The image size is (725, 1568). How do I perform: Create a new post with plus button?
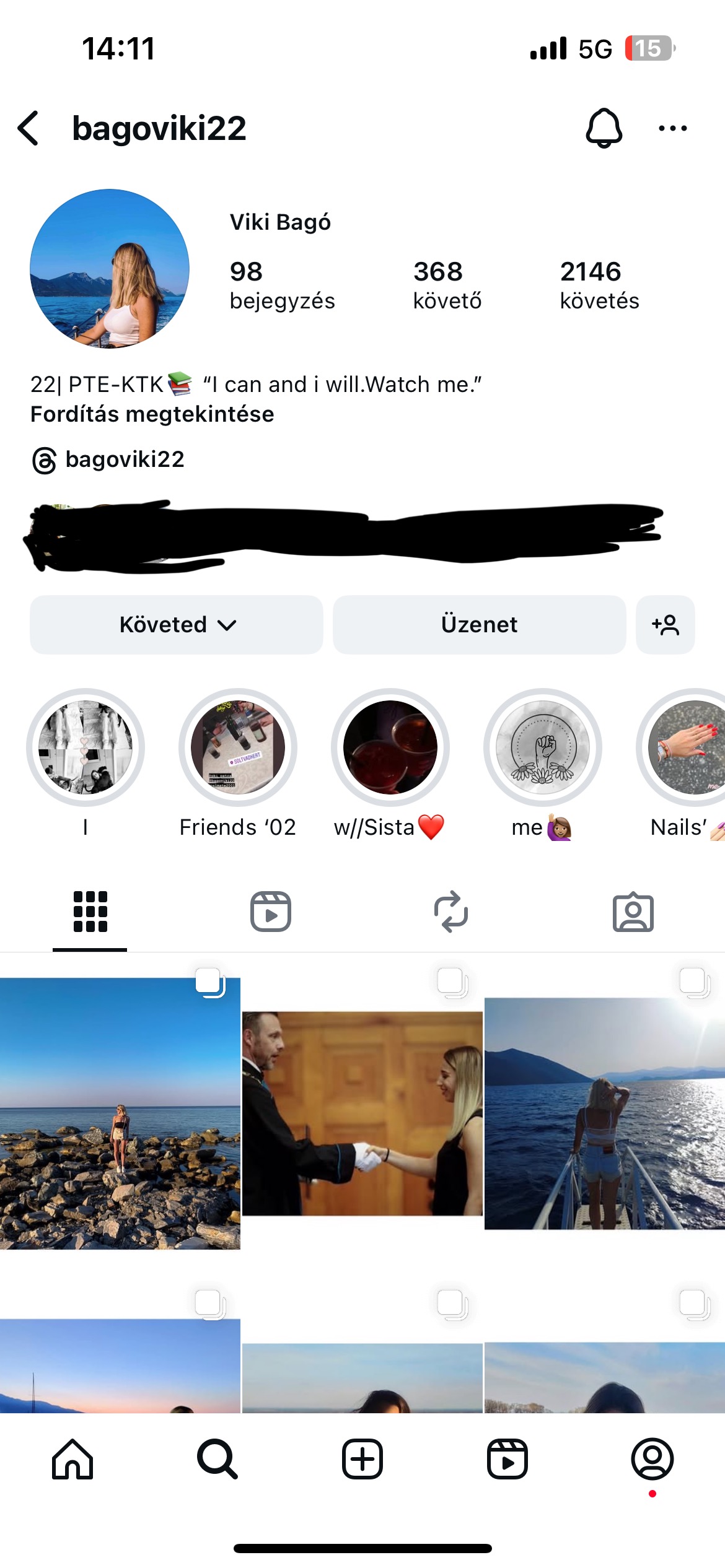point(362,1459)
